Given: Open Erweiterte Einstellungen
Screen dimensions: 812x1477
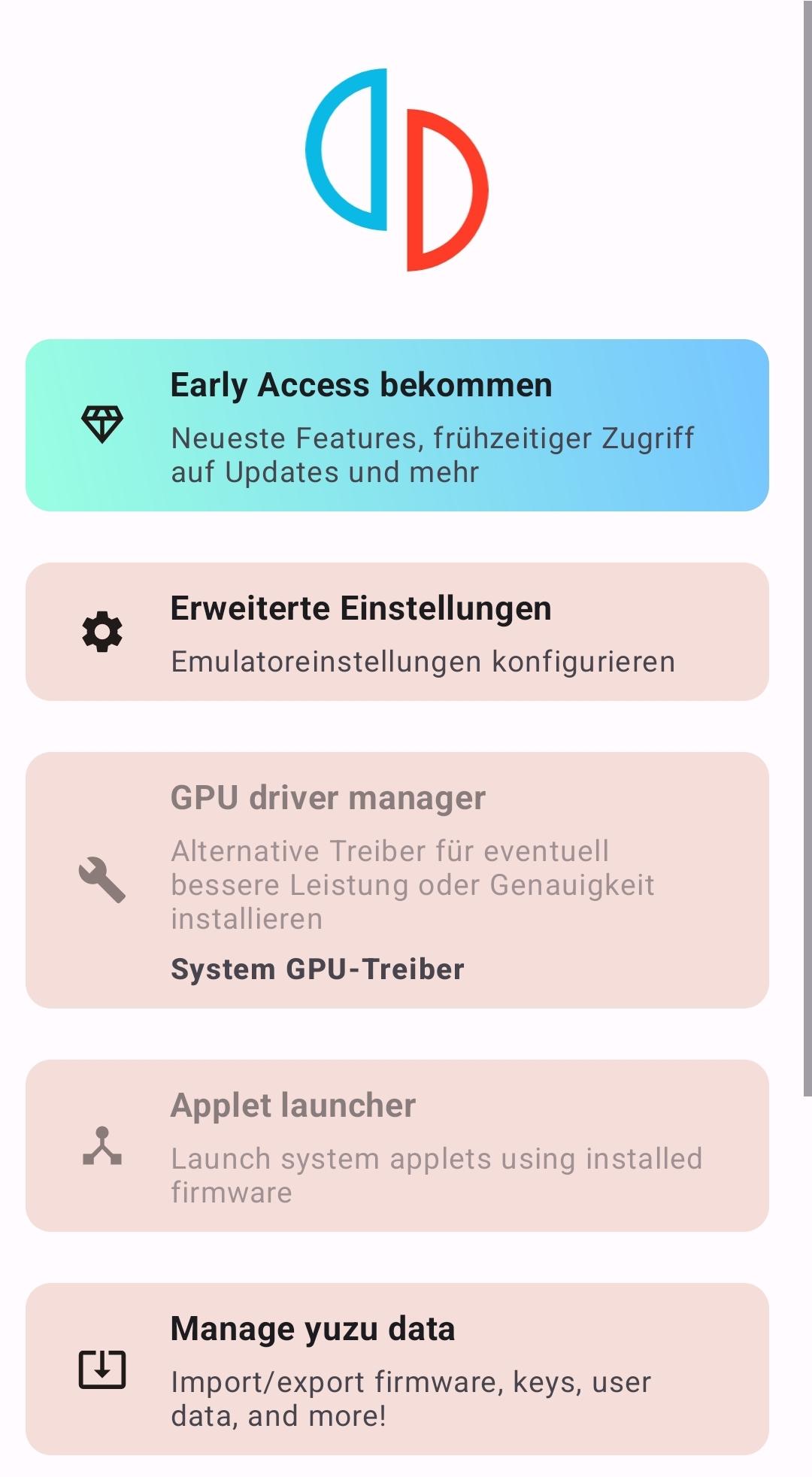Looking at the screenshot, I should coord(397,632).
